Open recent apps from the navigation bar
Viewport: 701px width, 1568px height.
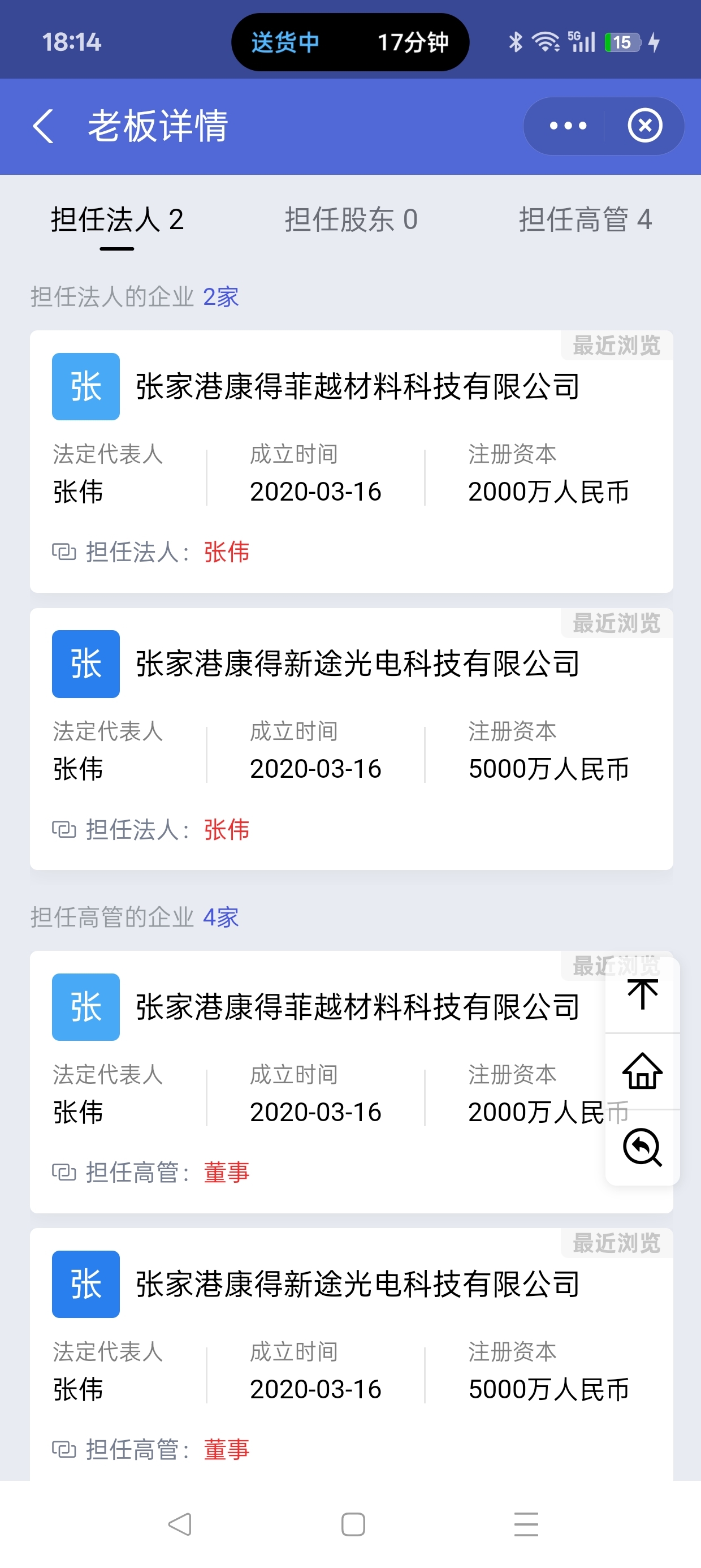pyautogui.click(x=526, y=1524)
